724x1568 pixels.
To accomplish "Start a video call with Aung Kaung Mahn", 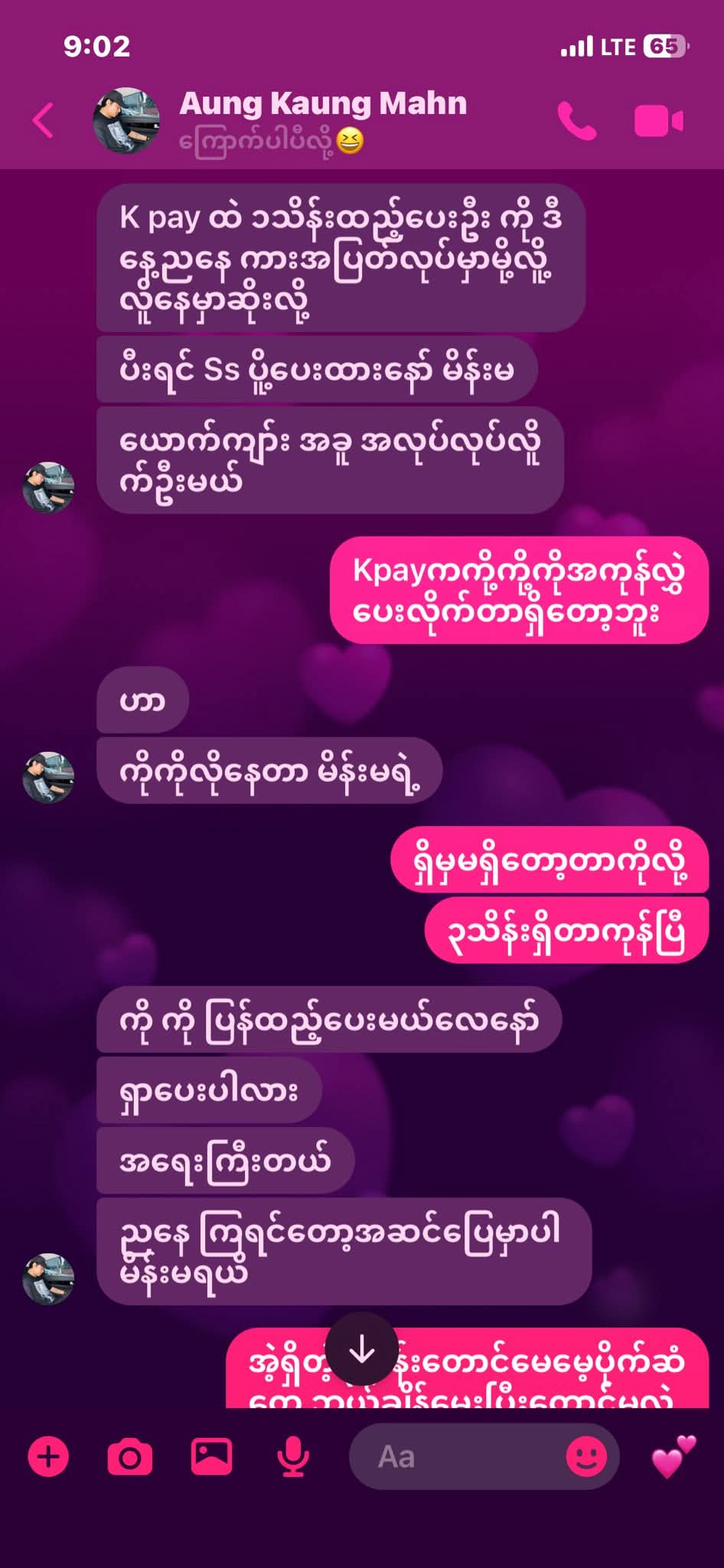I will pyautogui.click(x=658, y=121).
